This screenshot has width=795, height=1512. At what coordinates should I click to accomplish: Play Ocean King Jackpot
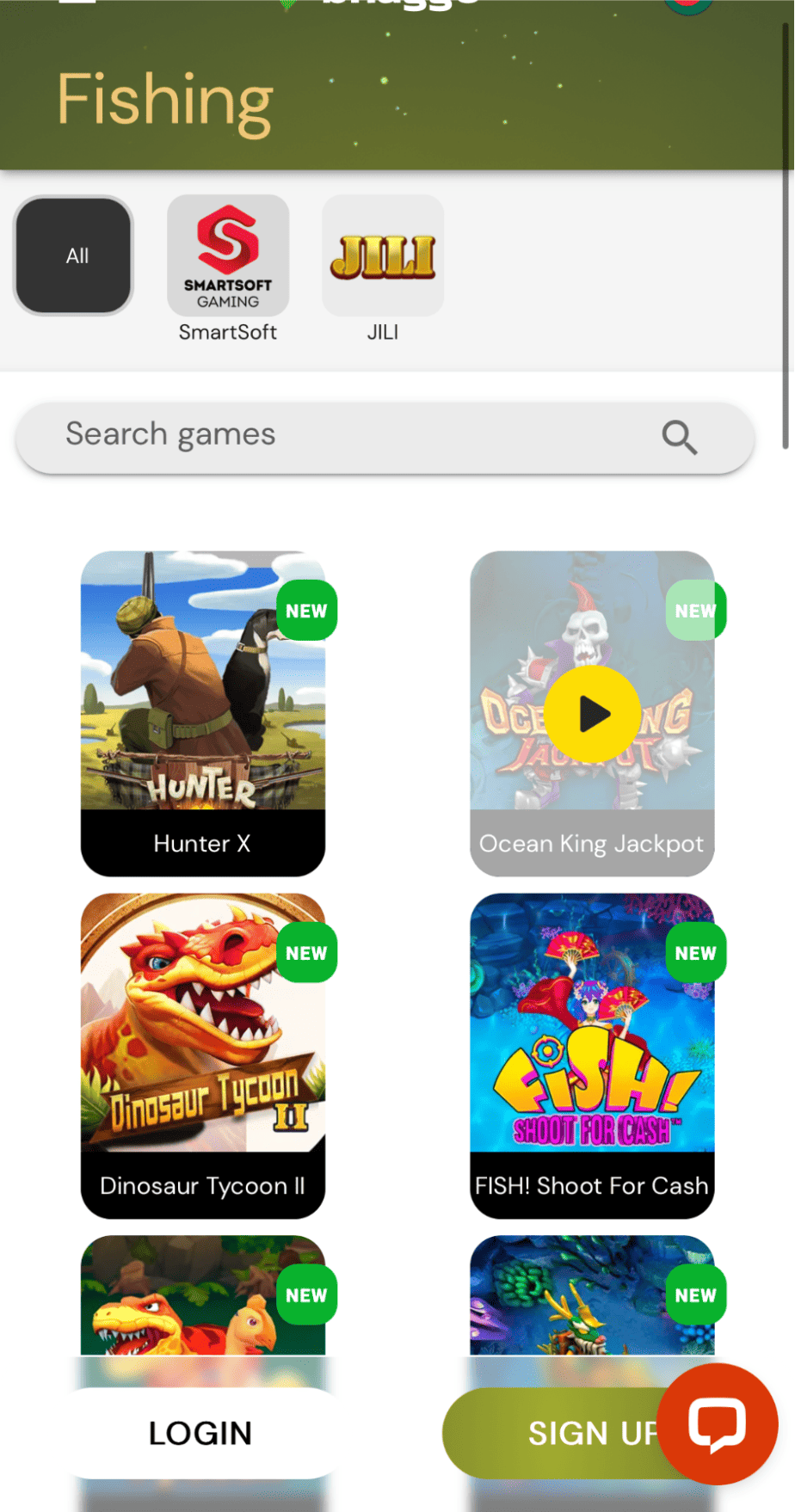point(592,713)
